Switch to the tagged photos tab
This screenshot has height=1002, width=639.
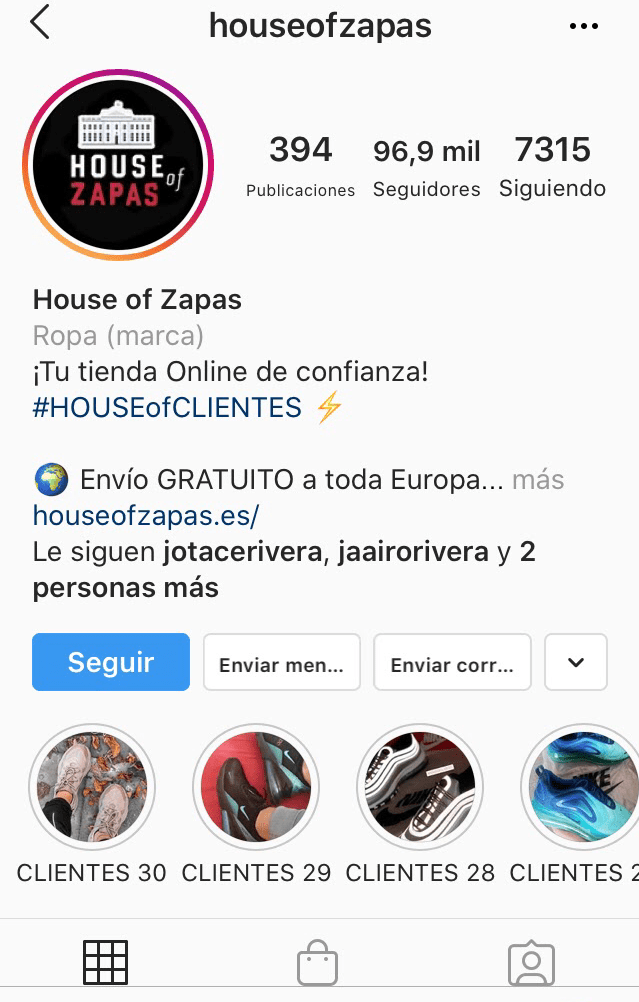coord(531,964)
